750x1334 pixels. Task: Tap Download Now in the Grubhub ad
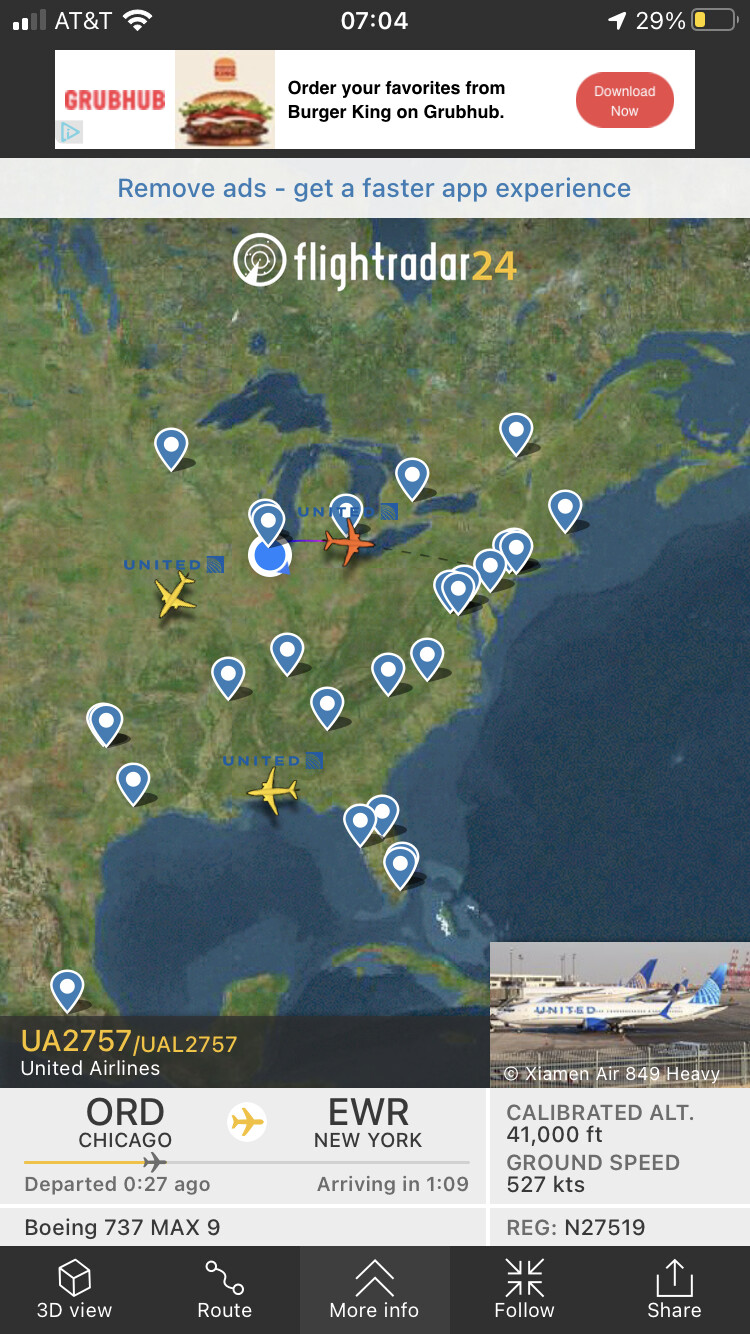click(x=625, y=101)
